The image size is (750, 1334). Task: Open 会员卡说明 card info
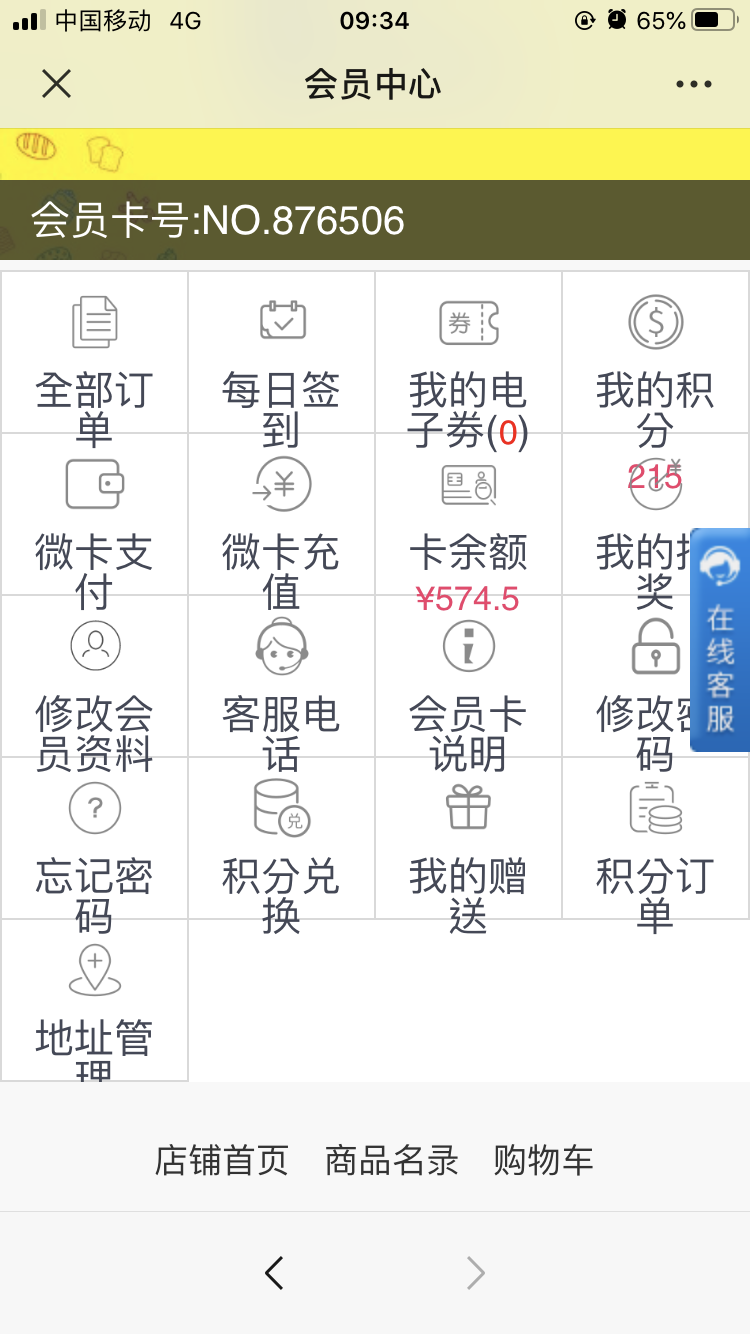coord(469,676)
